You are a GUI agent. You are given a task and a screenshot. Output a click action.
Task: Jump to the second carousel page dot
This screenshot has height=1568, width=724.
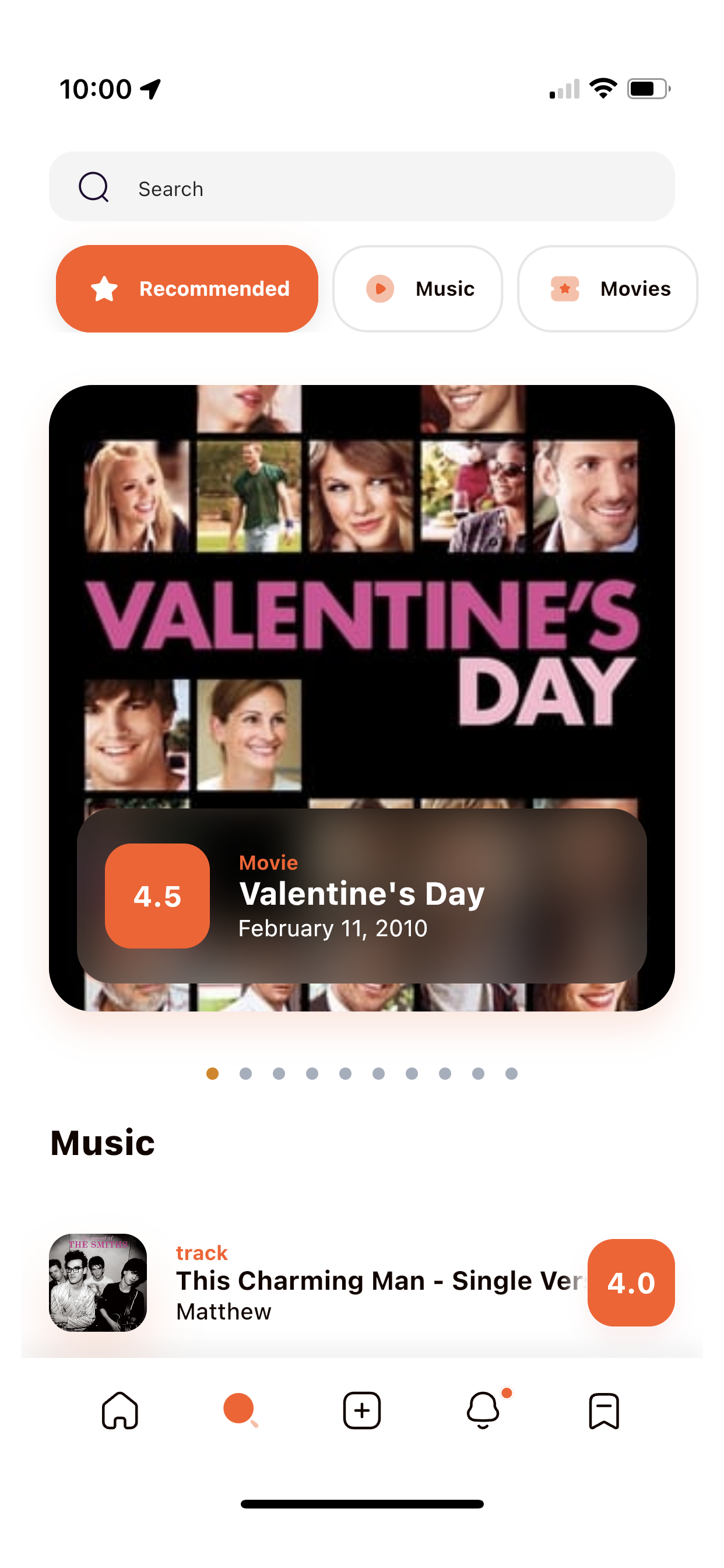245,1073
